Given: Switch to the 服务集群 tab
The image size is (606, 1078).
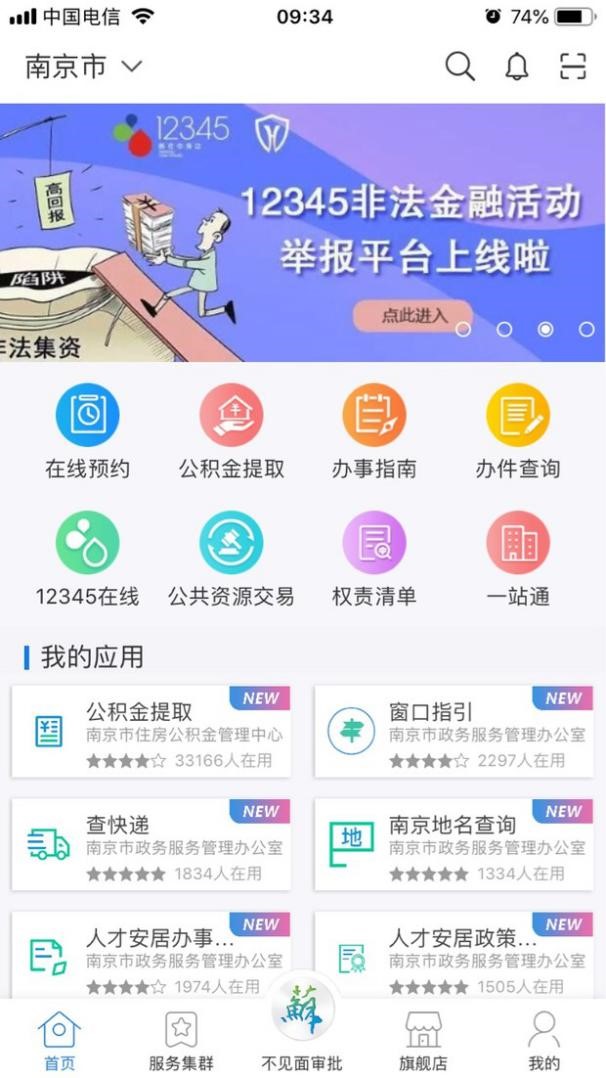Looking at the screenshot, I should click(181, 1040).
